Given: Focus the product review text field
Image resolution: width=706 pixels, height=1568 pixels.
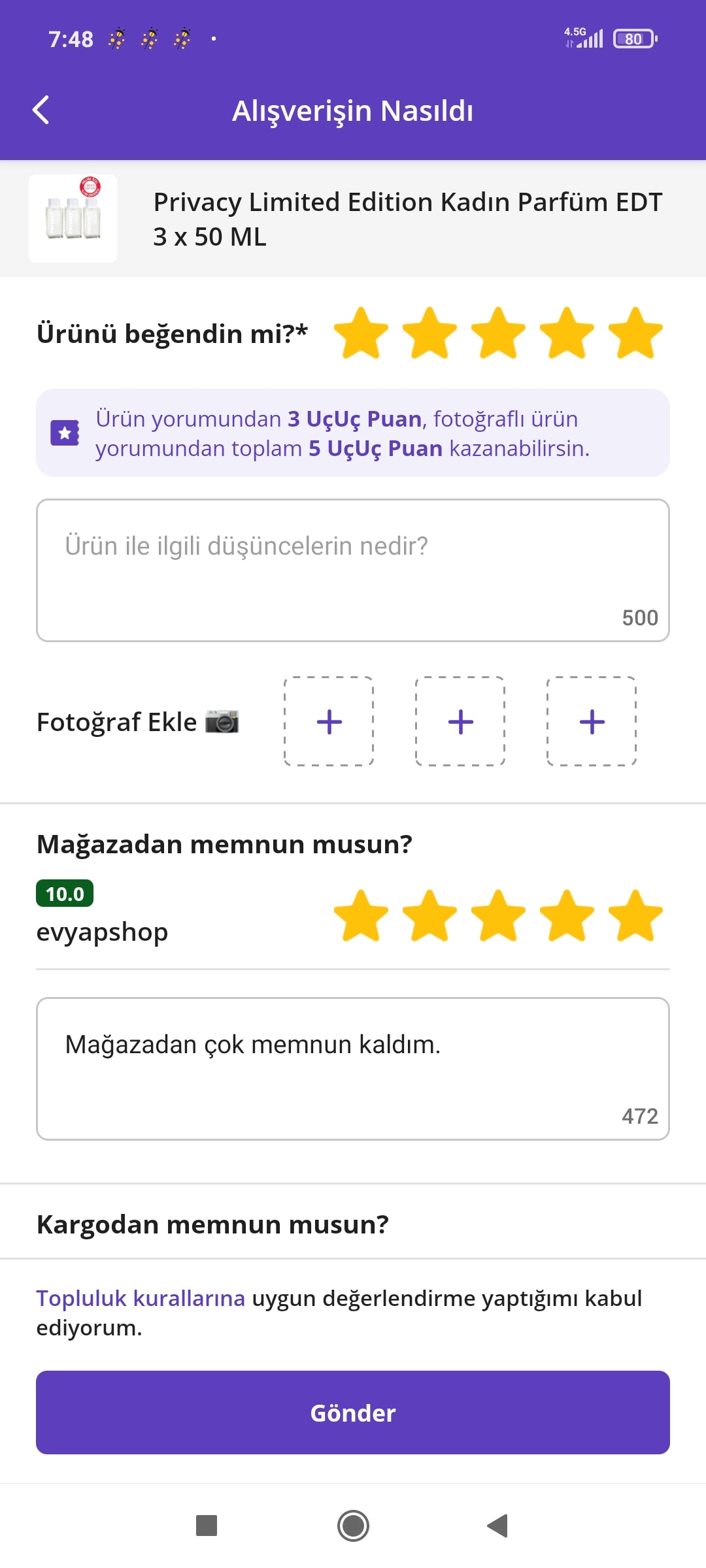Looking at the screenshot, I should 353,570.
